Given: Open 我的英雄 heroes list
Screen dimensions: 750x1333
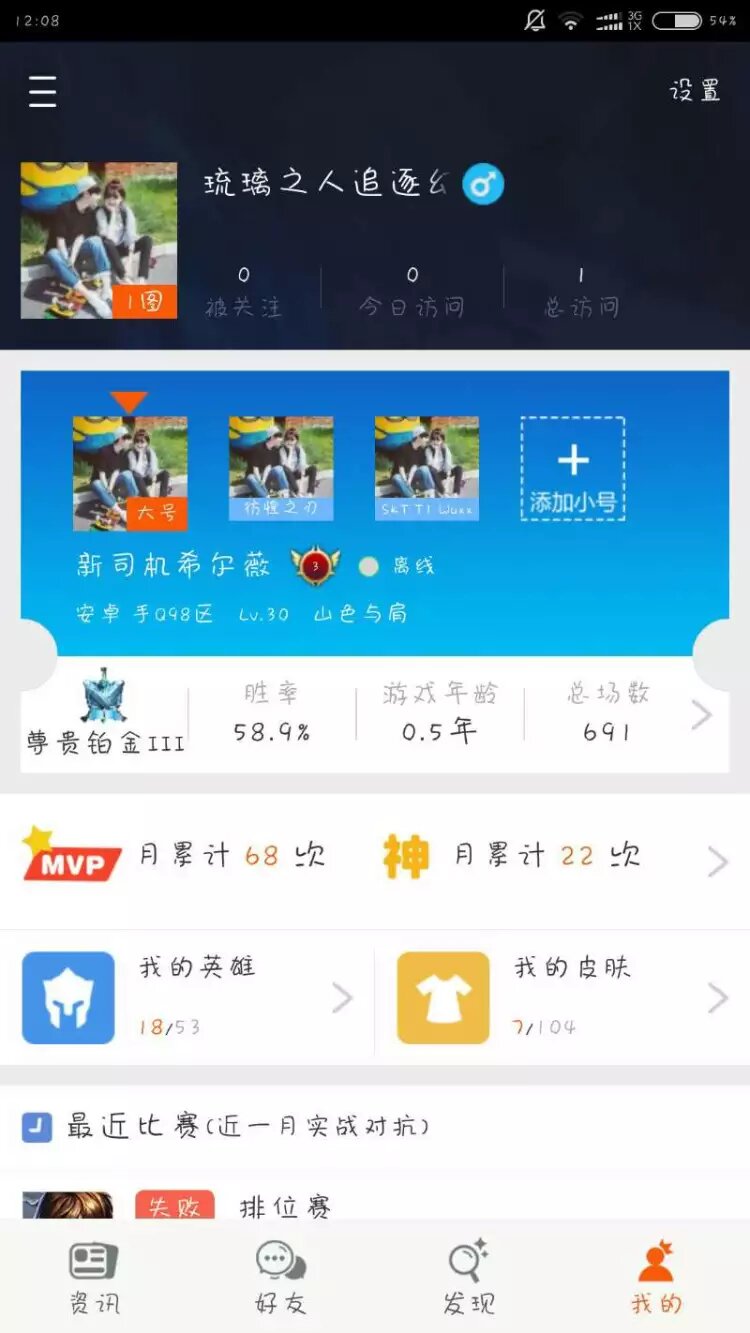Looking at the screenshot, I should coord(188,997).
